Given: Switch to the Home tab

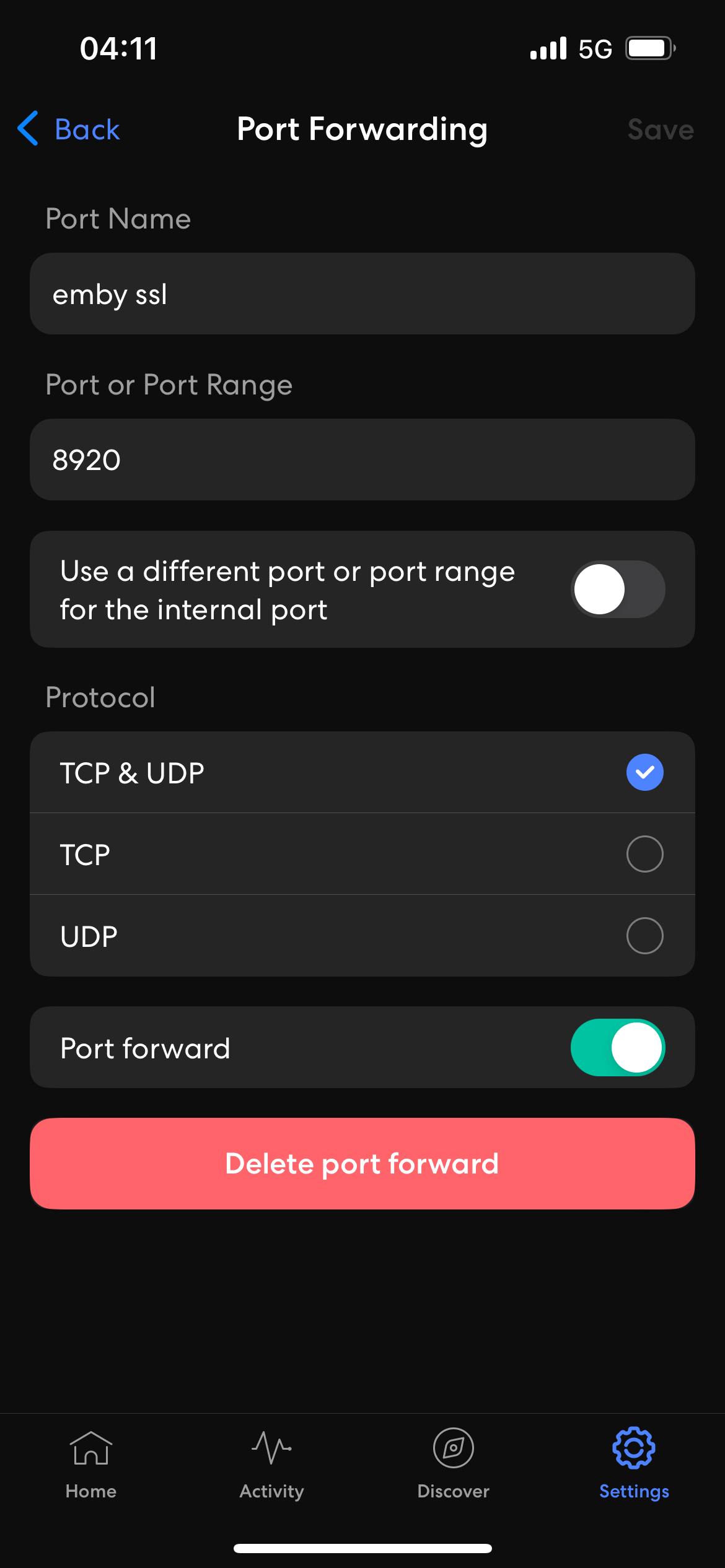Looking at the screenshot, I should click(x=91, y=1464).
